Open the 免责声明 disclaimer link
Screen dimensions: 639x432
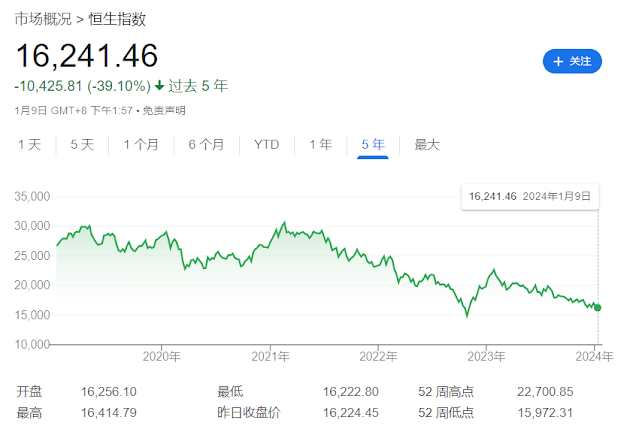164,110
